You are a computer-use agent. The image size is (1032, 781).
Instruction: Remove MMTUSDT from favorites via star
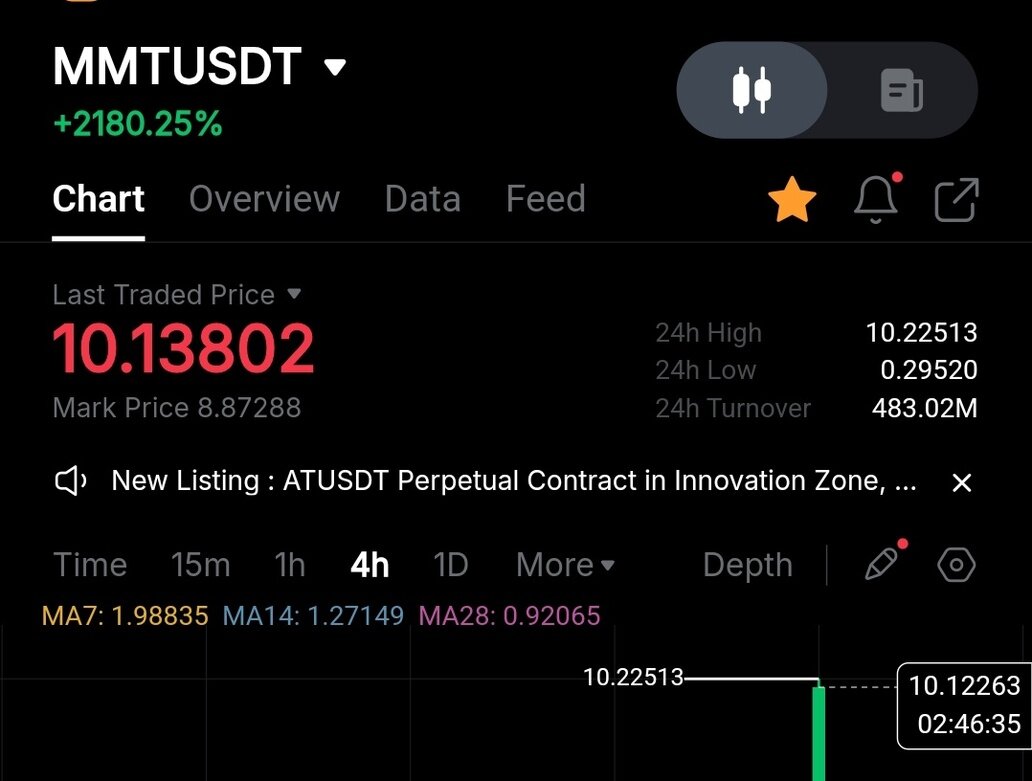pos(792,200)
